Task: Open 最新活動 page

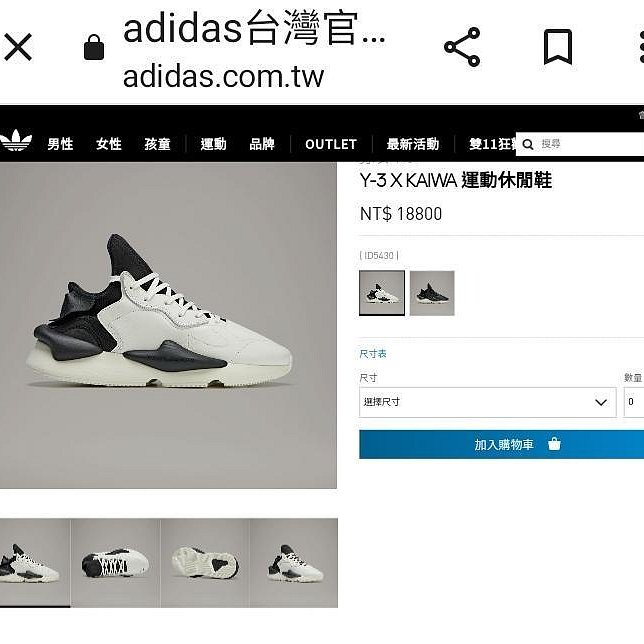Action: (x=412, y=144)
